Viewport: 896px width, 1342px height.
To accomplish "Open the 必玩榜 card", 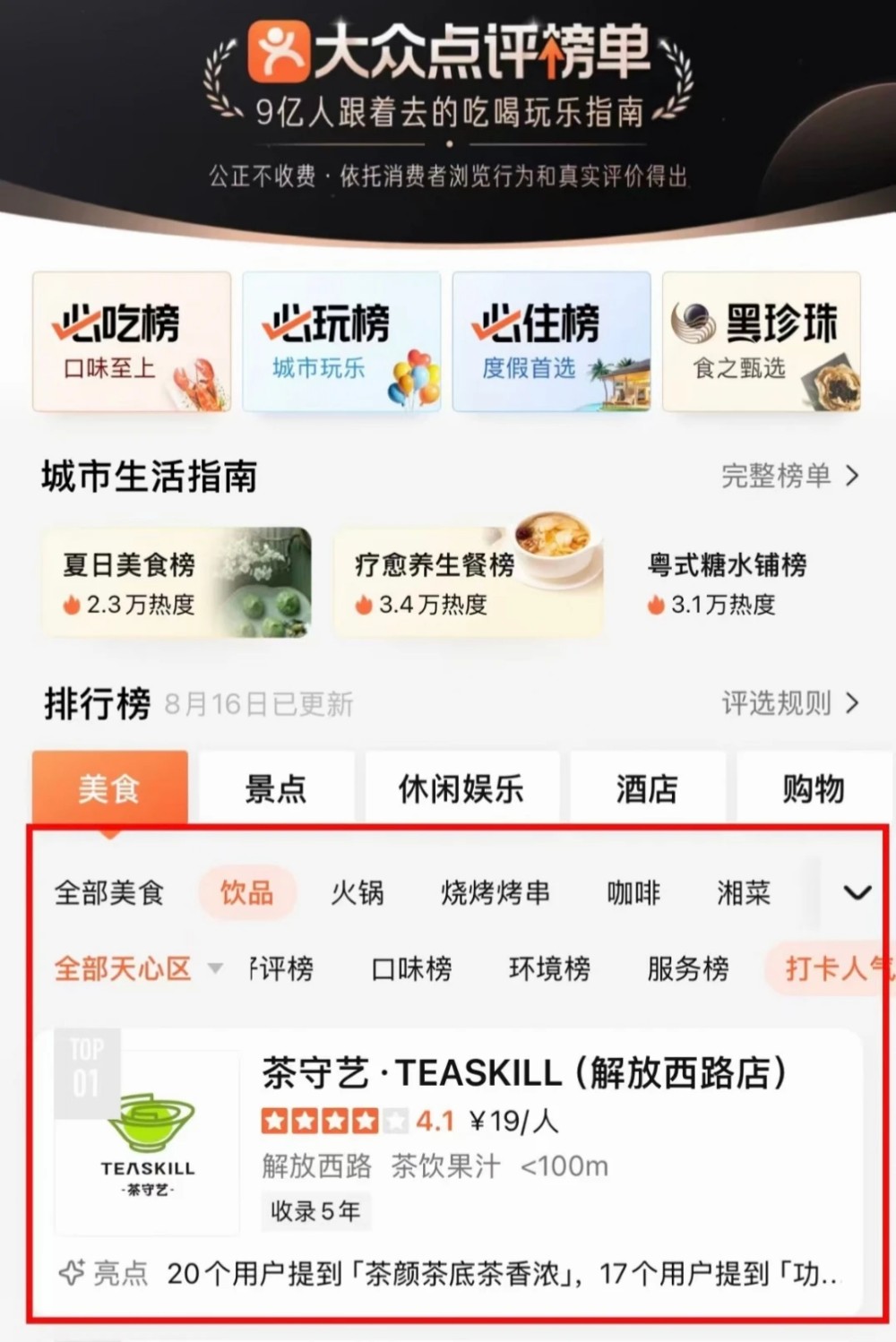I will 341,341.
